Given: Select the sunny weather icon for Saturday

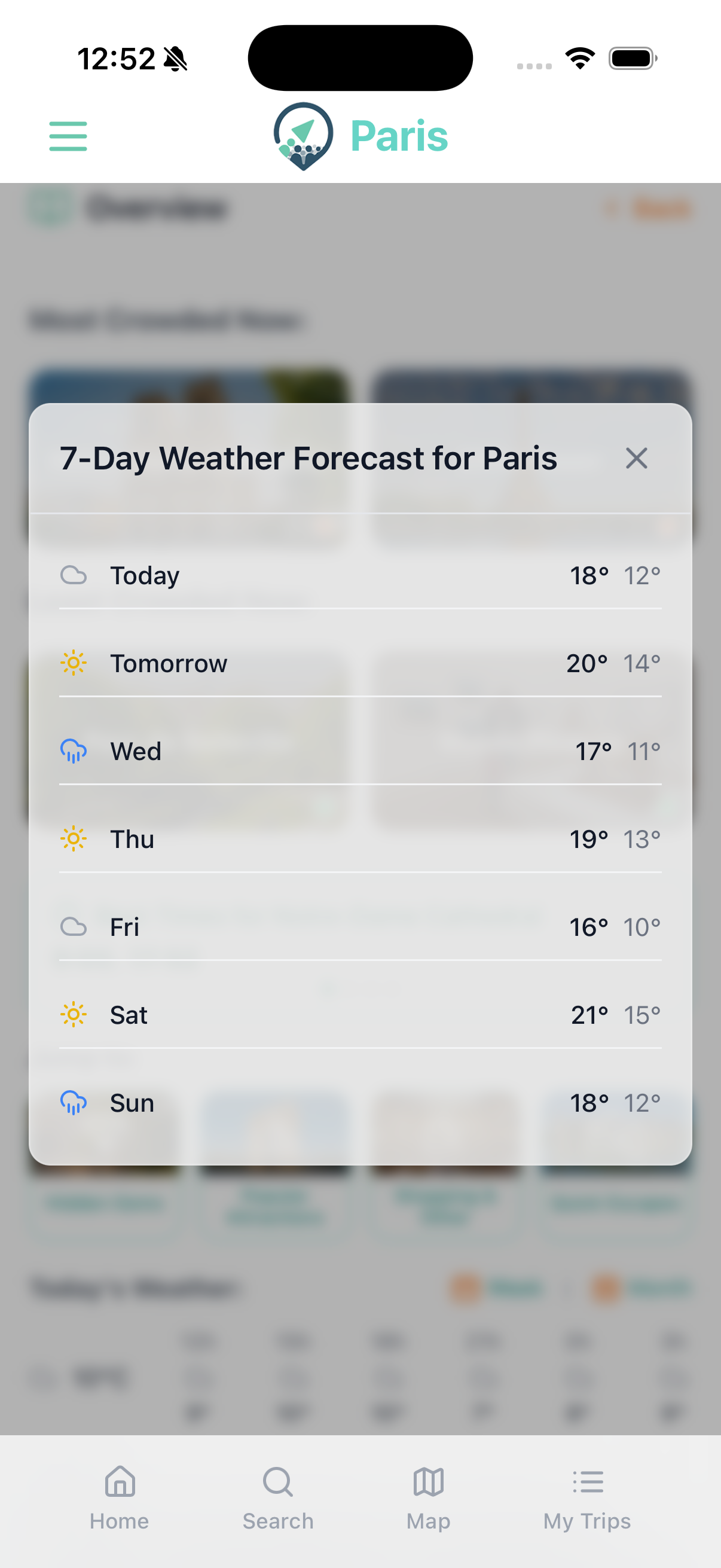Looking at the screenshot, I should [x=74, y=1014].
